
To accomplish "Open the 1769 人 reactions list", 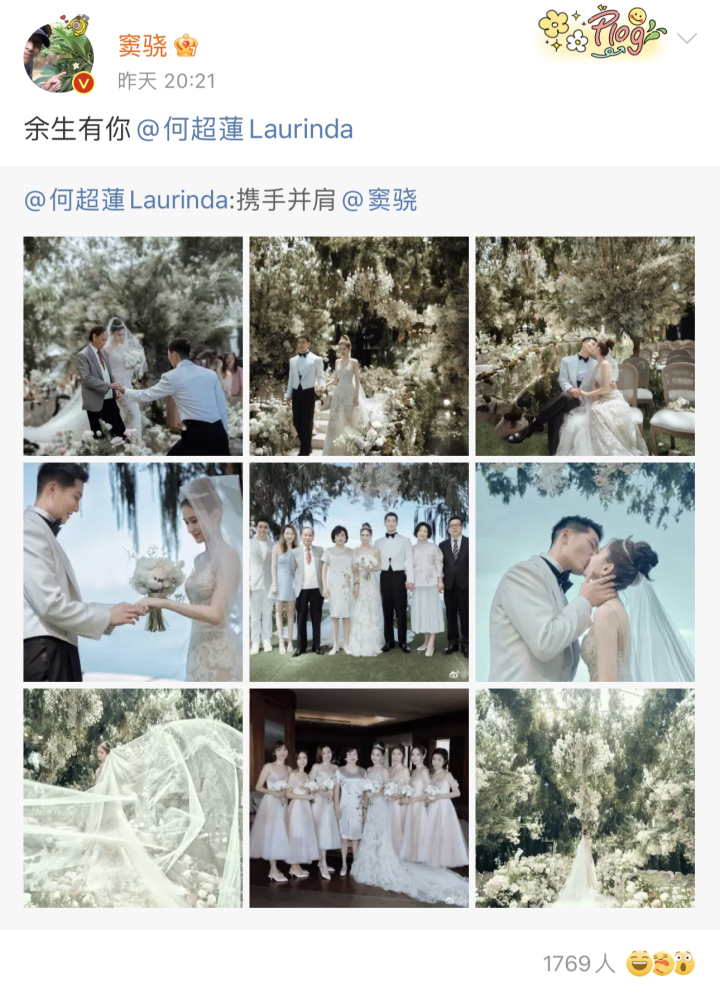I will (579, 964).
